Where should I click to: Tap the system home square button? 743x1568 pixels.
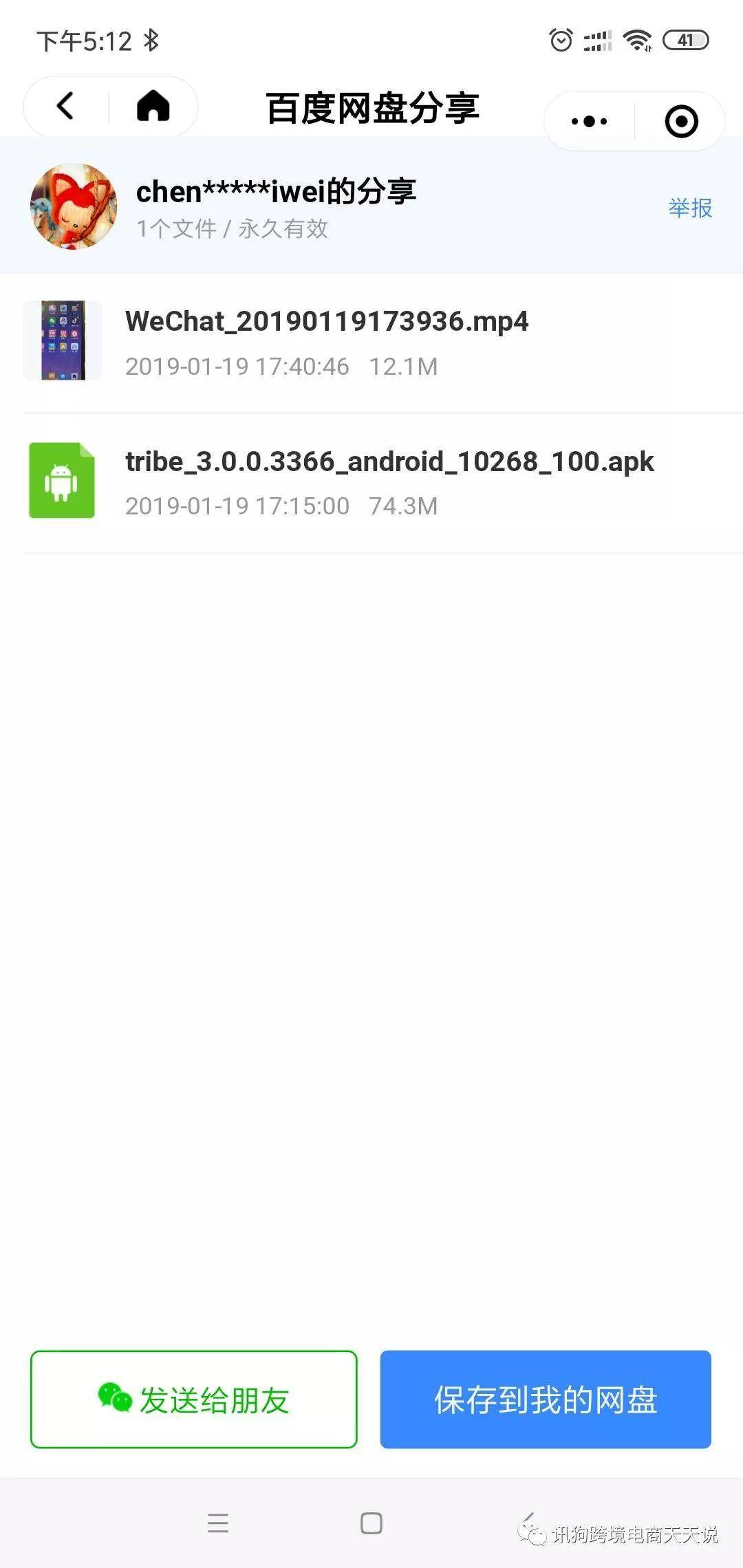(371, 1523)
